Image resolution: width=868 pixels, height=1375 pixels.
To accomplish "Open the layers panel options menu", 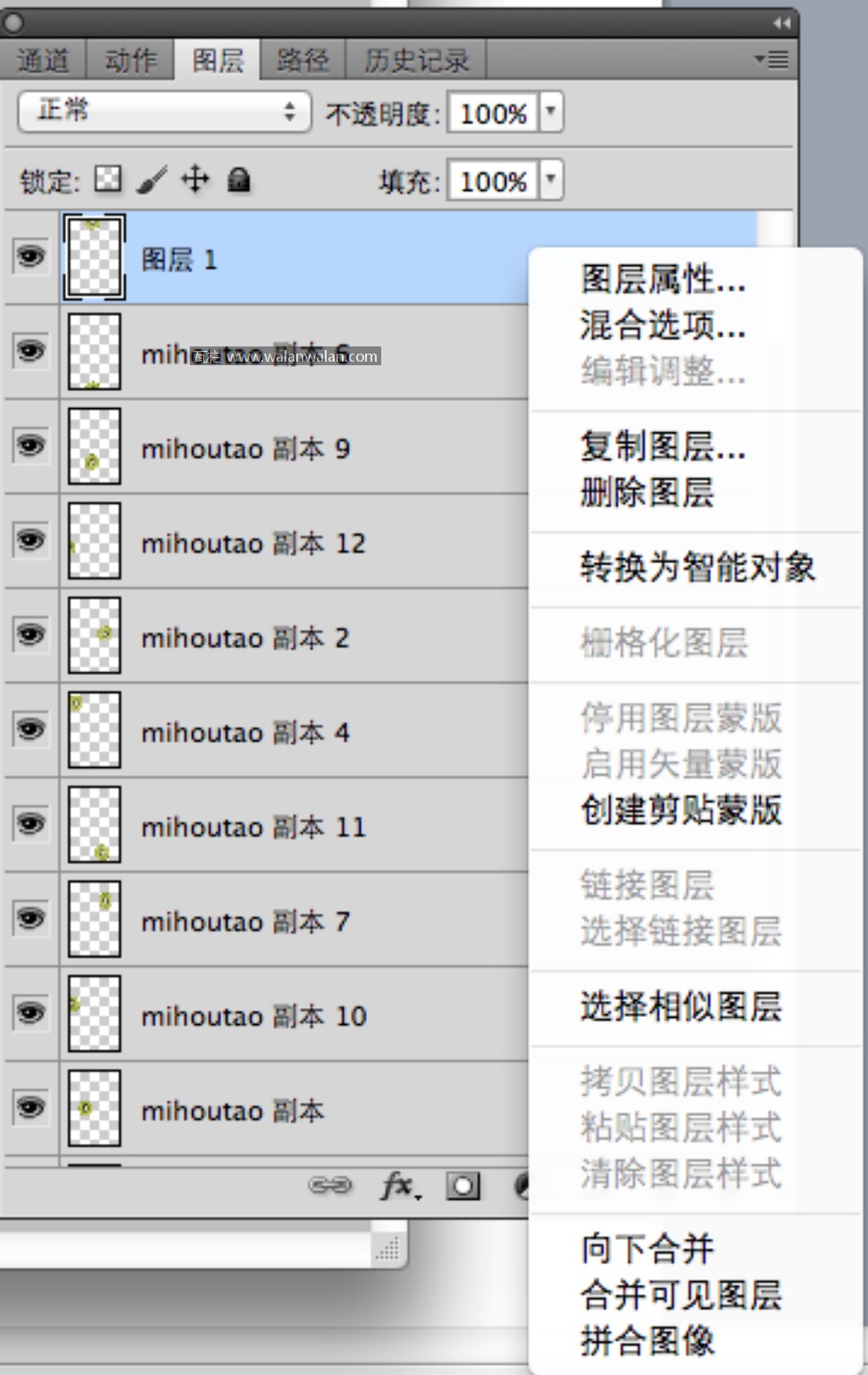I will pyautogui.click(x=771, y=60).
